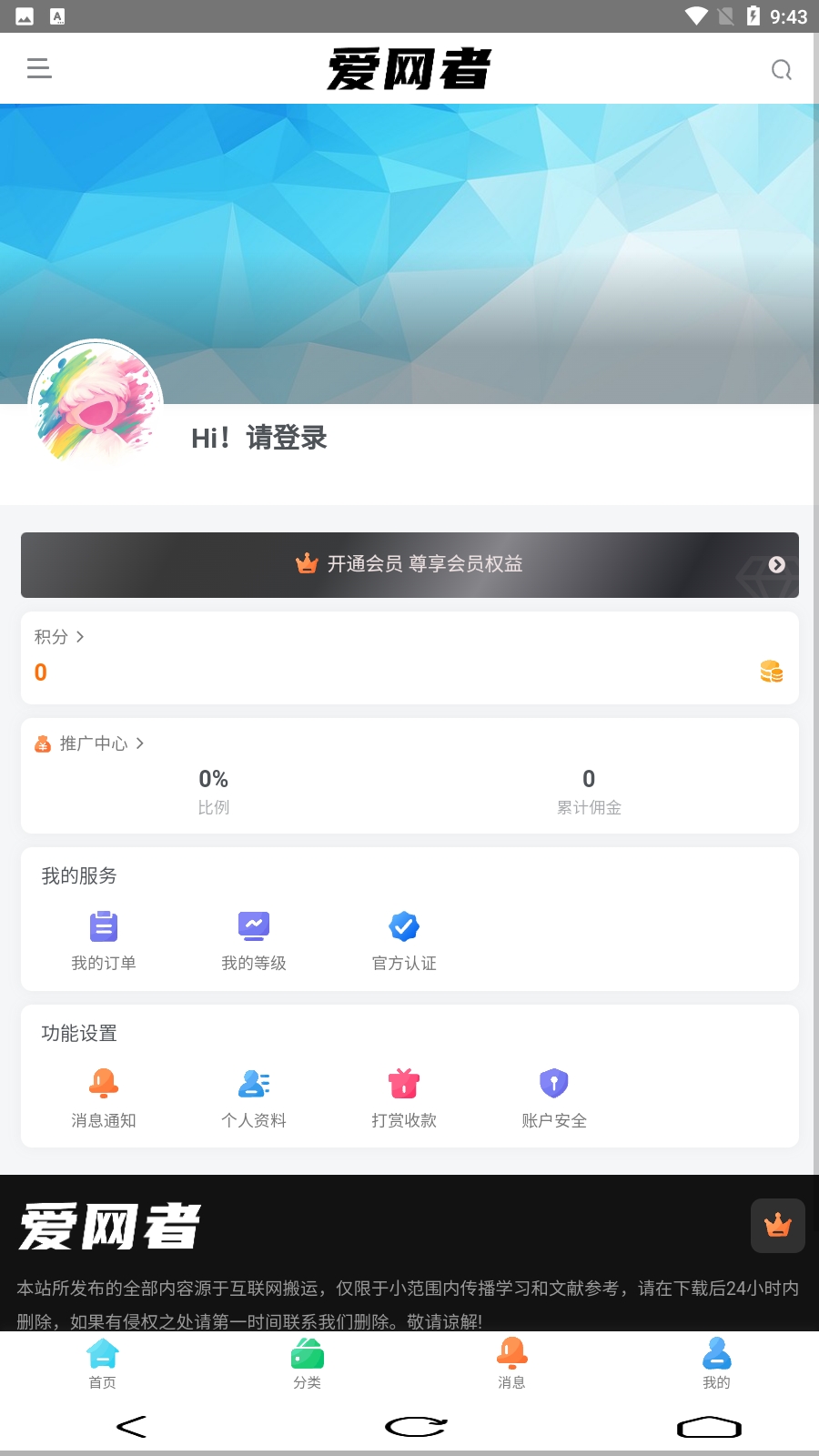Tap the crown button in the footer
819x1456 pixels.
tap(778, 1226)
